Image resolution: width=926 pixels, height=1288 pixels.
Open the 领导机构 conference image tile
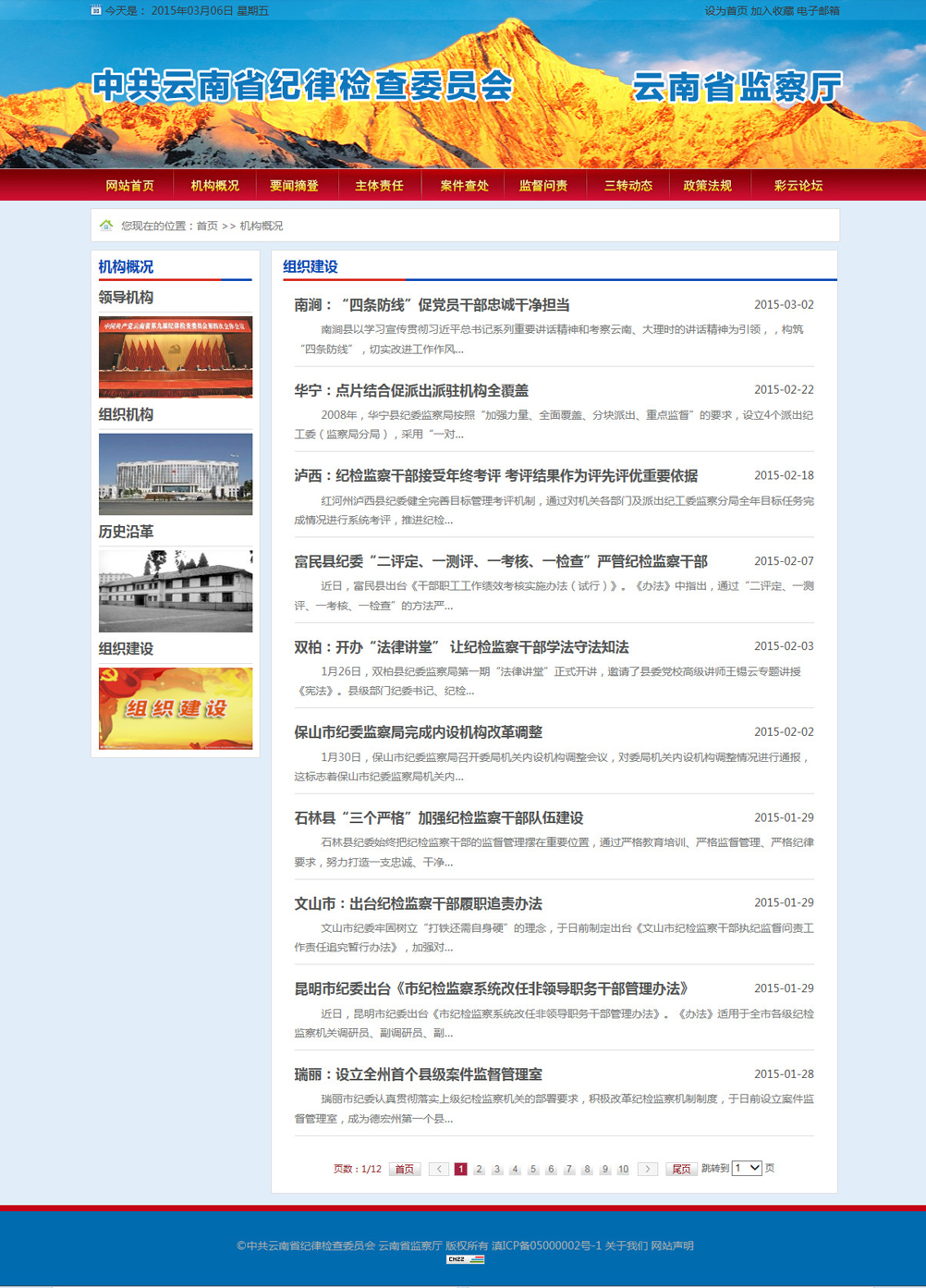point(176,357)
